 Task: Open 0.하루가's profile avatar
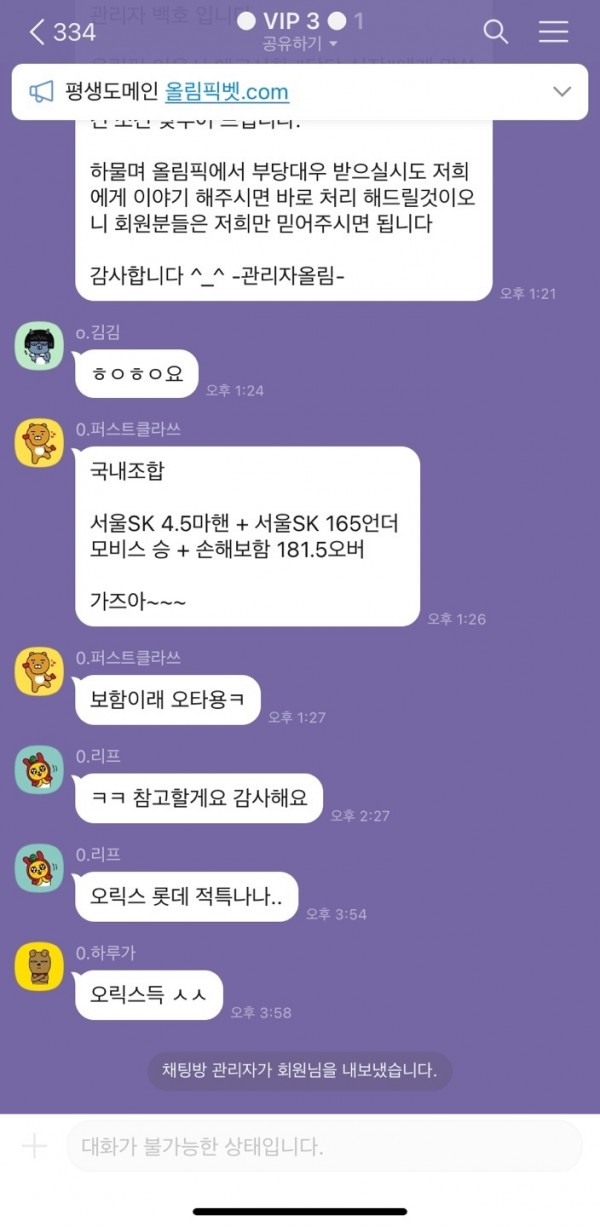pos(39,966)
